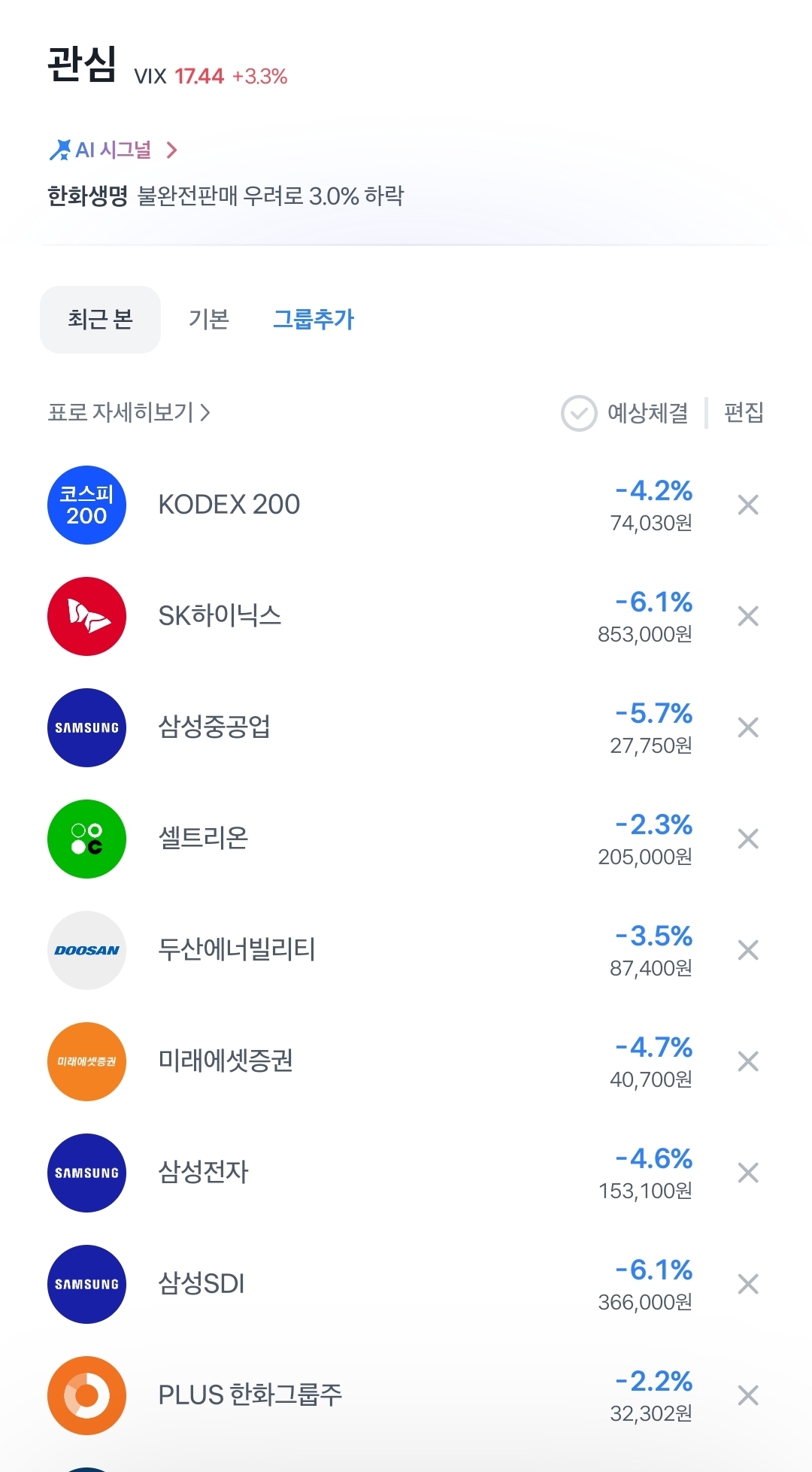
Task: Remove SK하이닉스 from the list
Action: (748, 616)
